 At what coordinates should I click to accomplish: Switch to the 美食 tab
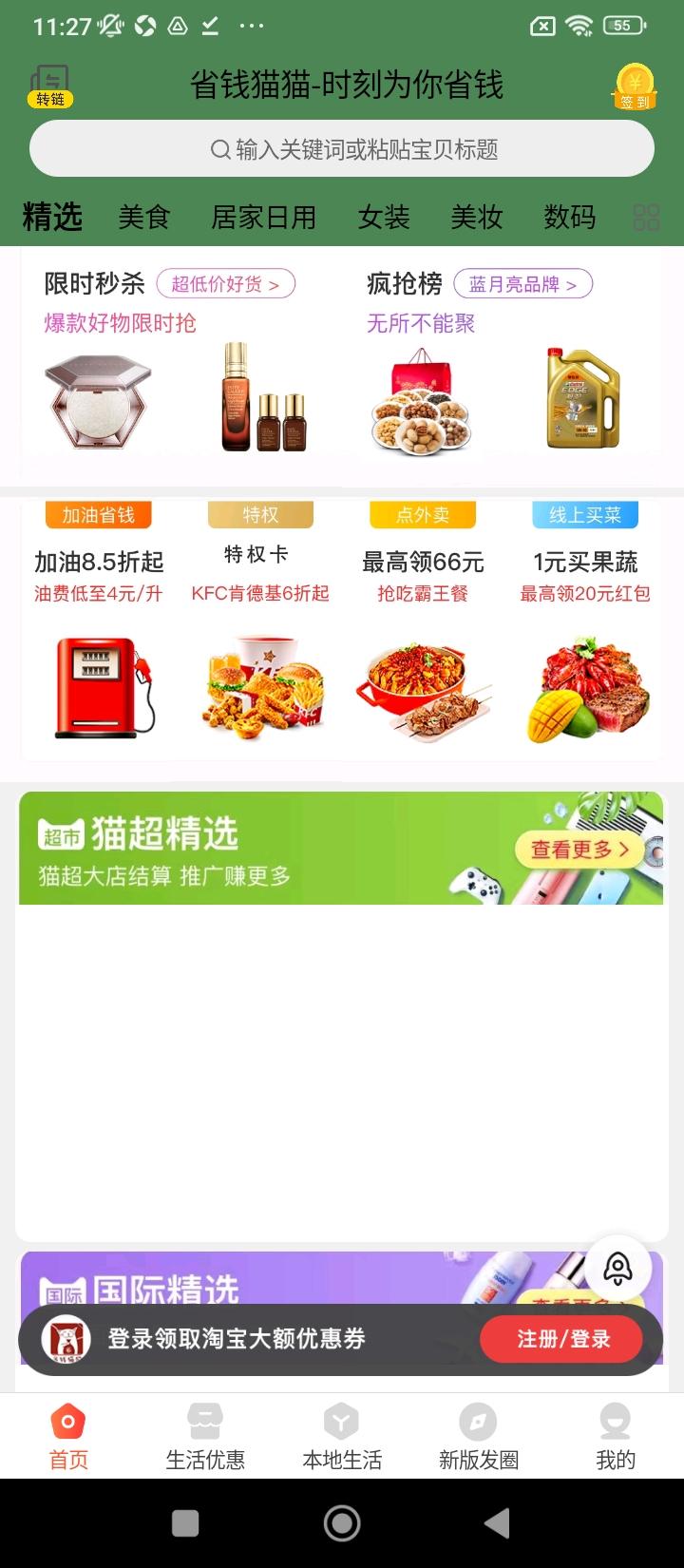pyautogui.click(x=143, y=218)
